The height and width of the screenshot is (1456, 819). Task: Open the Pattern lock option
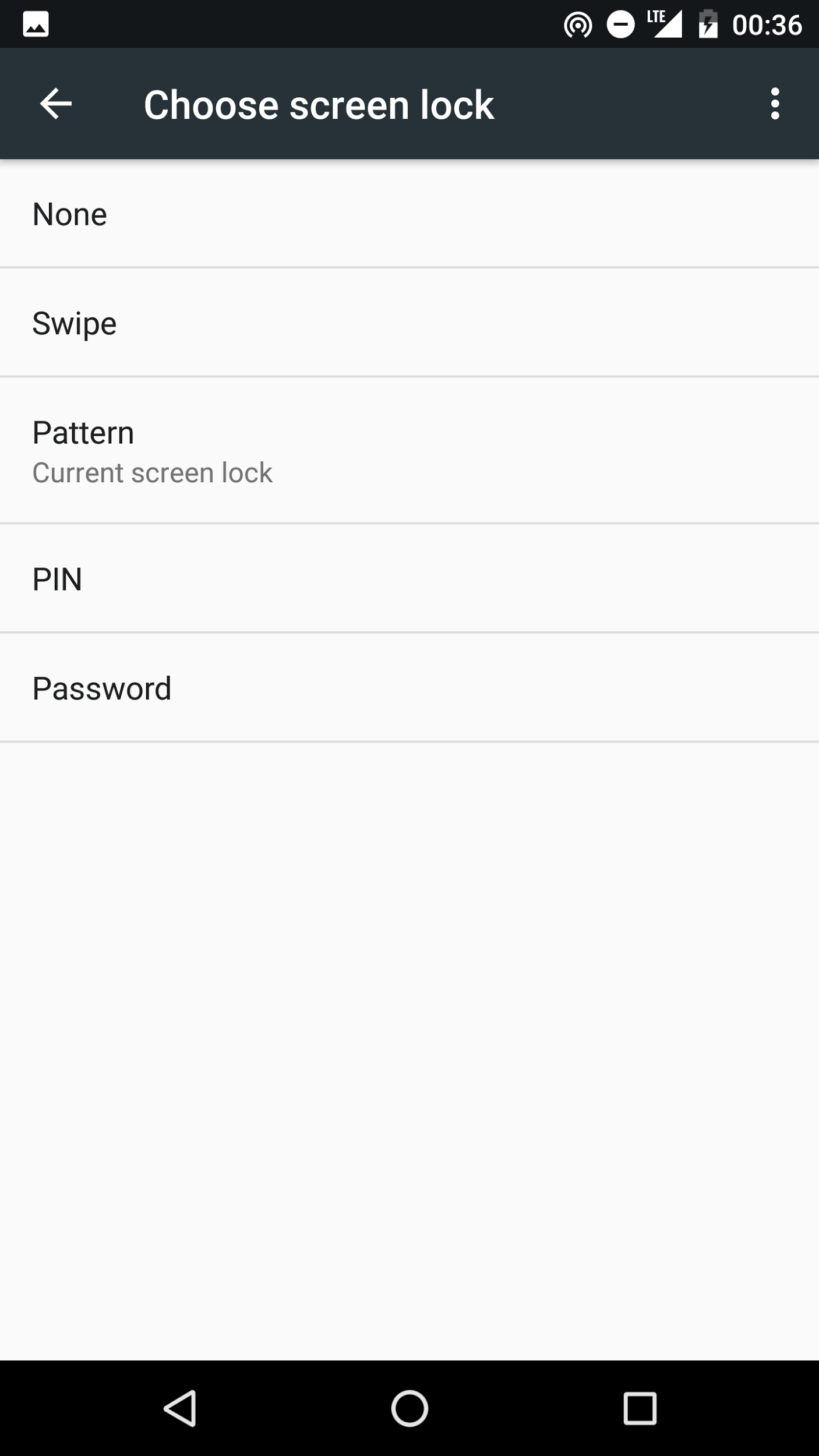(409, 450)
